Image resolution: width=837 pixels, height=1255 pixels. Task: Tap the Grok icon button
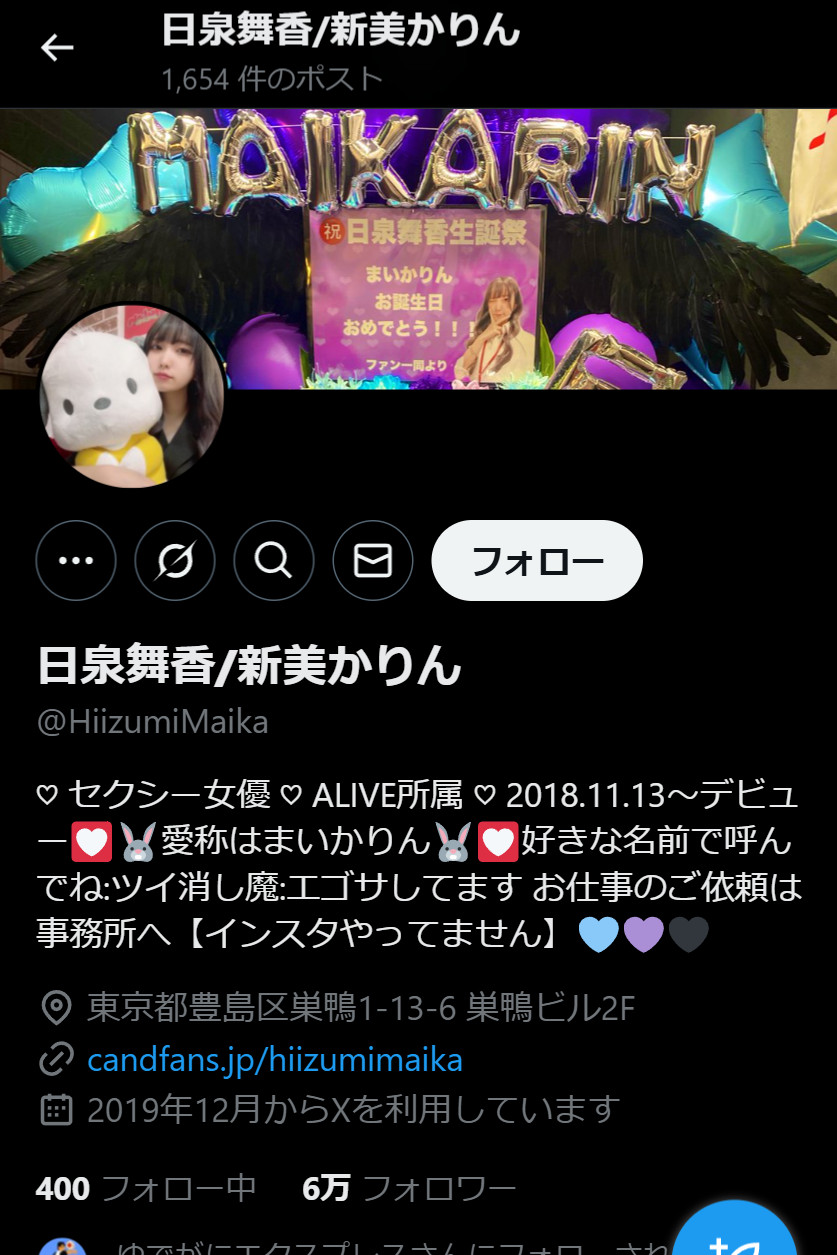point(175,561)
